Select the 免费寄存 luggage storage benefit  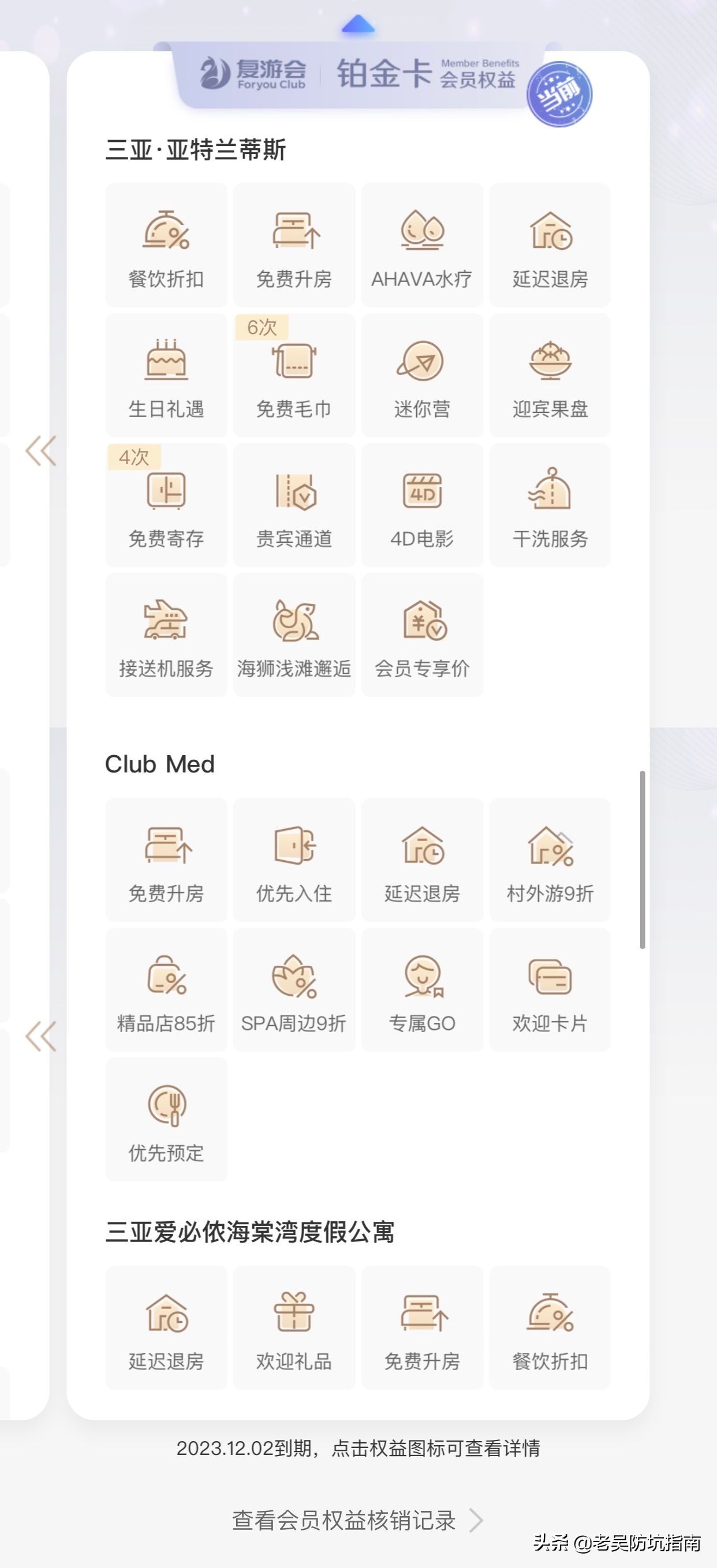(166, 505)
